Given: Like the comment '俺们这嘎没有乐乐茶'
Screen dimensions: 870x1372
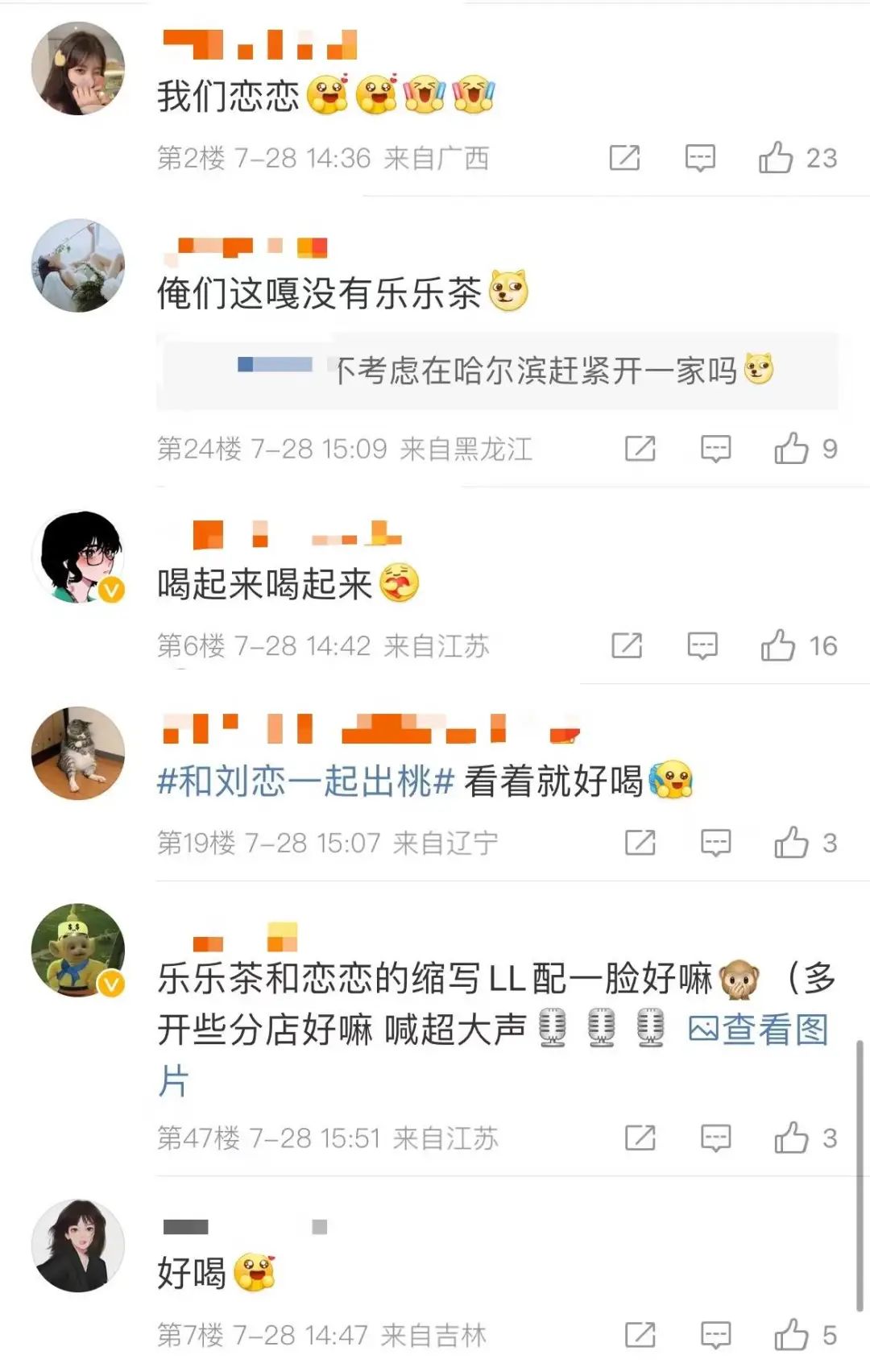Looking at the screenshot, I should (791, 449).
